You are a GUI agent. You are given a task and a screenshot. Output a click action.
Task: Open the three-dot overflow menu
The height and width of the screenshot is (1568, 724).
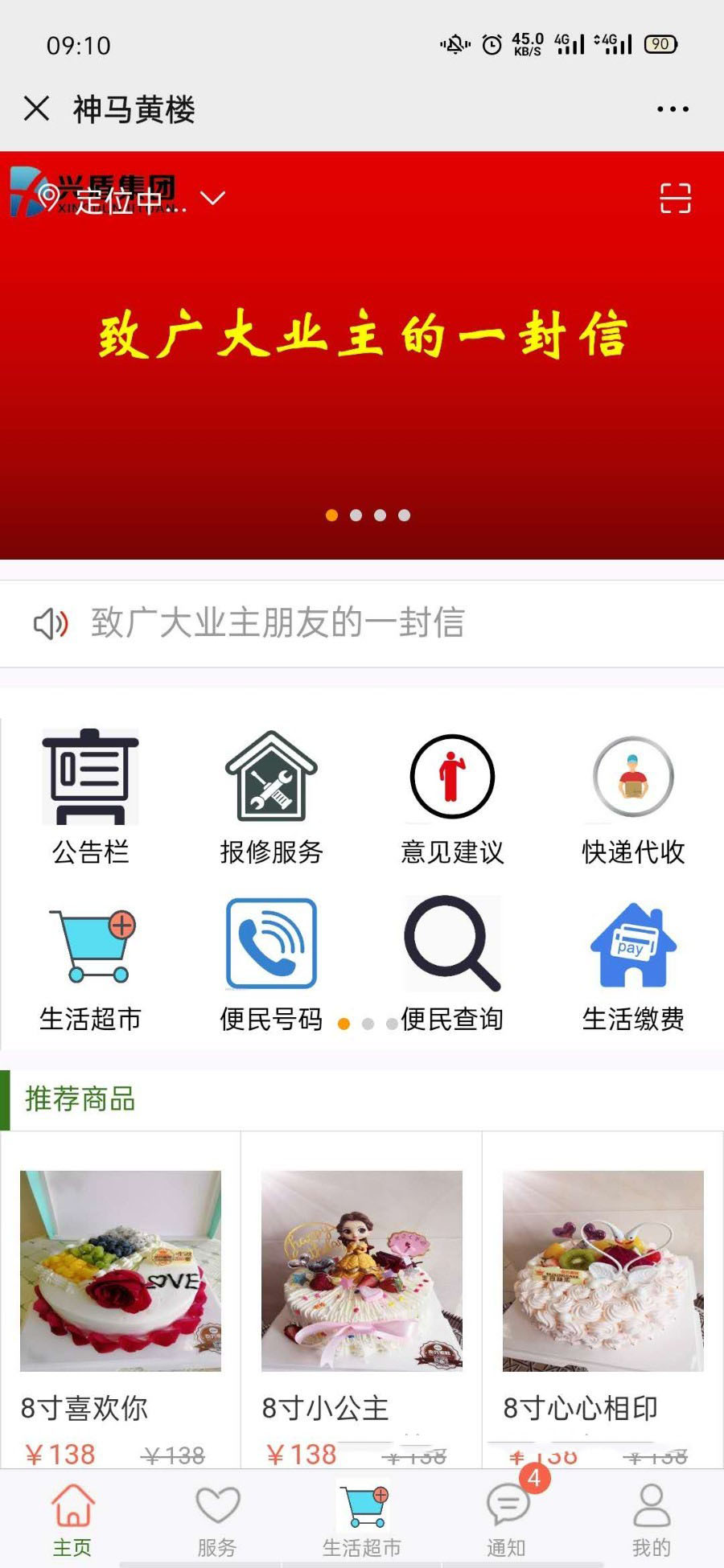coord(673,109)
